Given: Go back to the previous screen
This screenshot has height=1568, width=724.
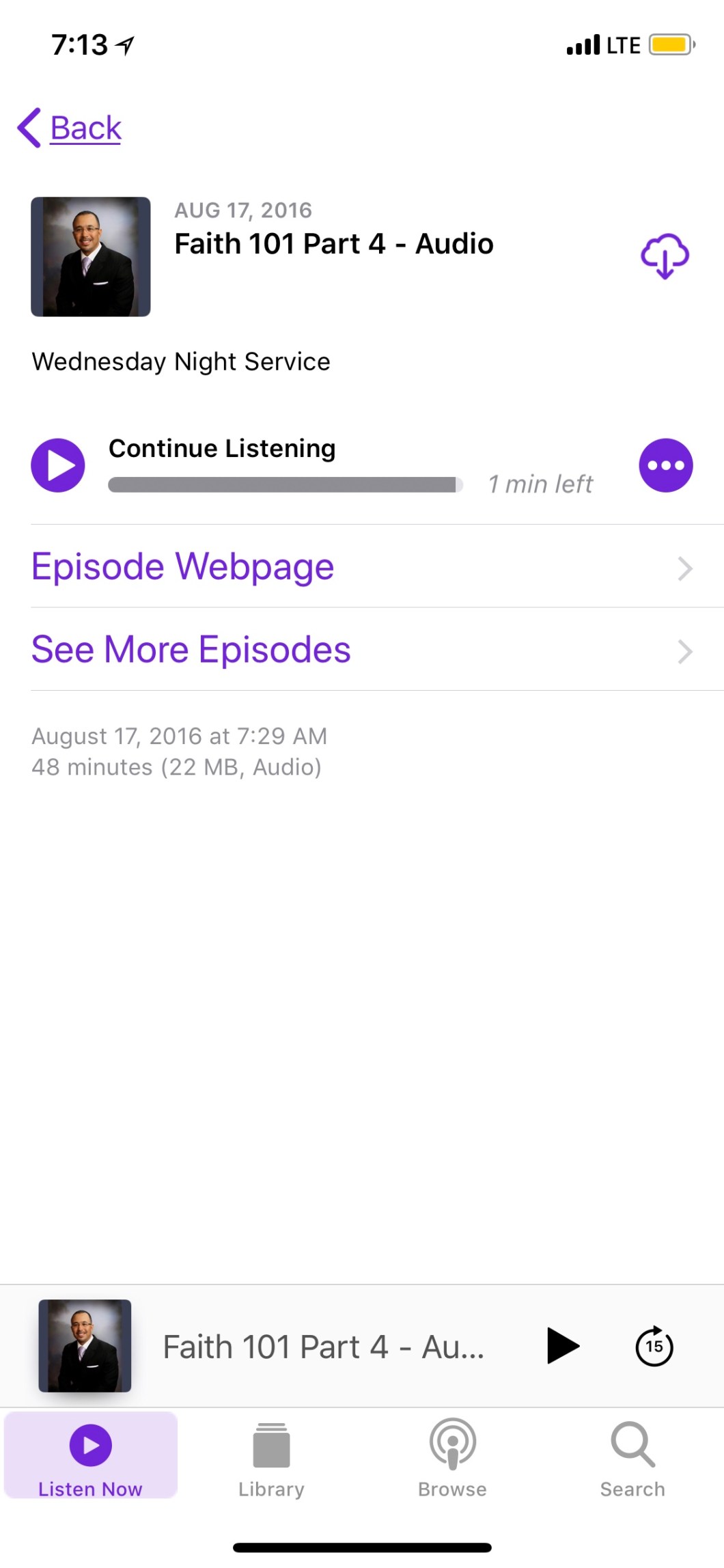Looking at the screenshot, I should click(70, 128).
